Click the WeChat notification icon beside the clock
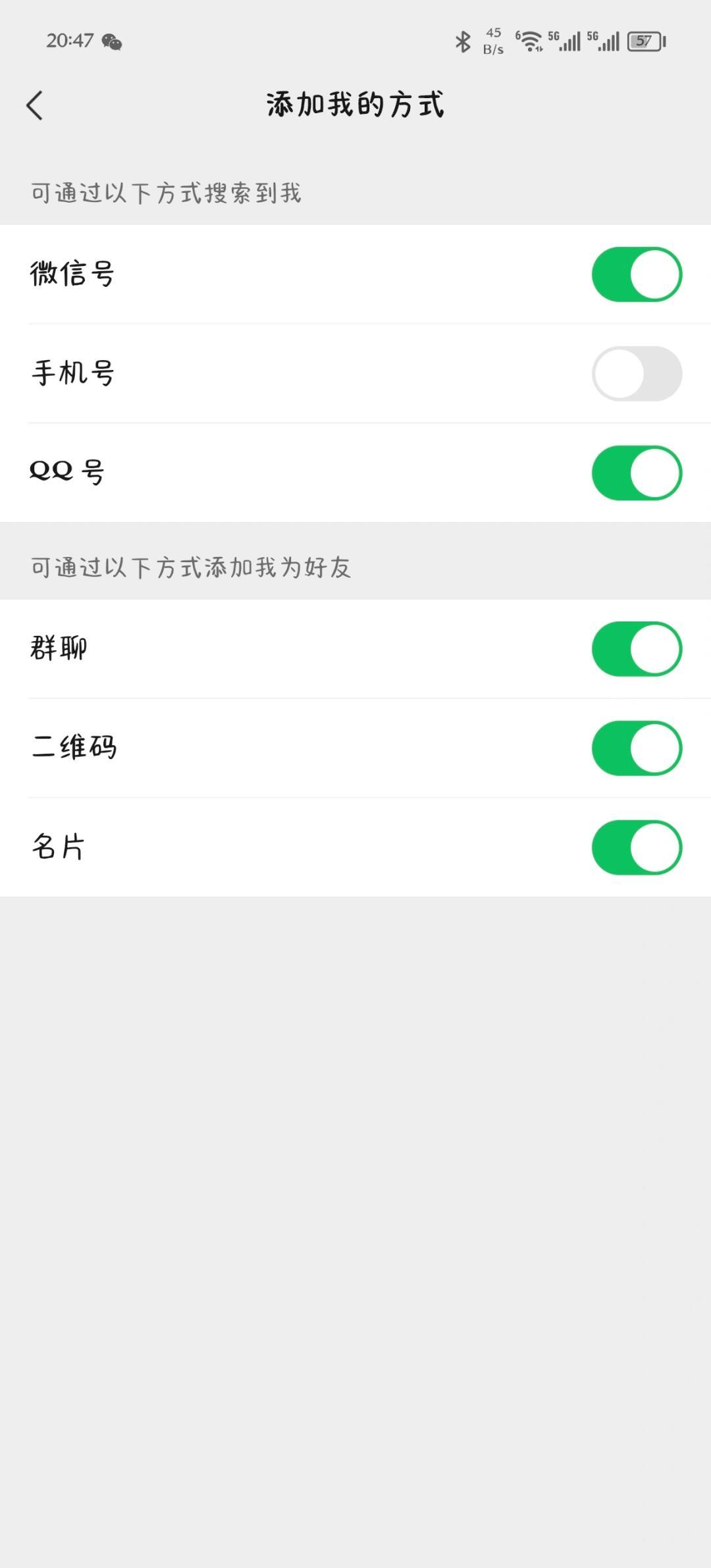This screenshot has width=711, height=1568. coord(112,43)
